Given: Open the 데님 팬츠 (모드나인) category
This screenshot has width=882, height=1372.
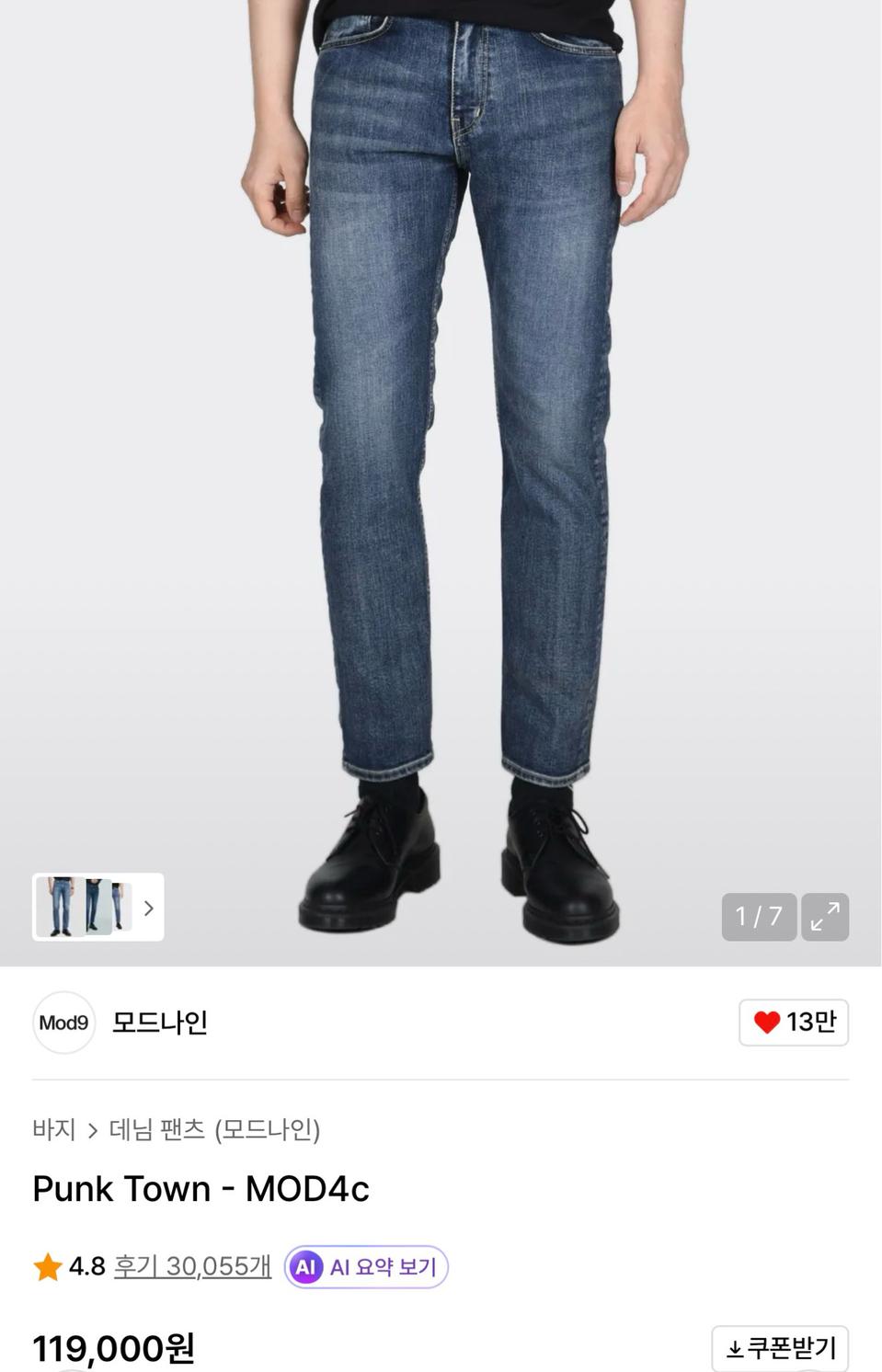Looking at the screenshot, I should pyautogui.click(x=214, y=1129).
